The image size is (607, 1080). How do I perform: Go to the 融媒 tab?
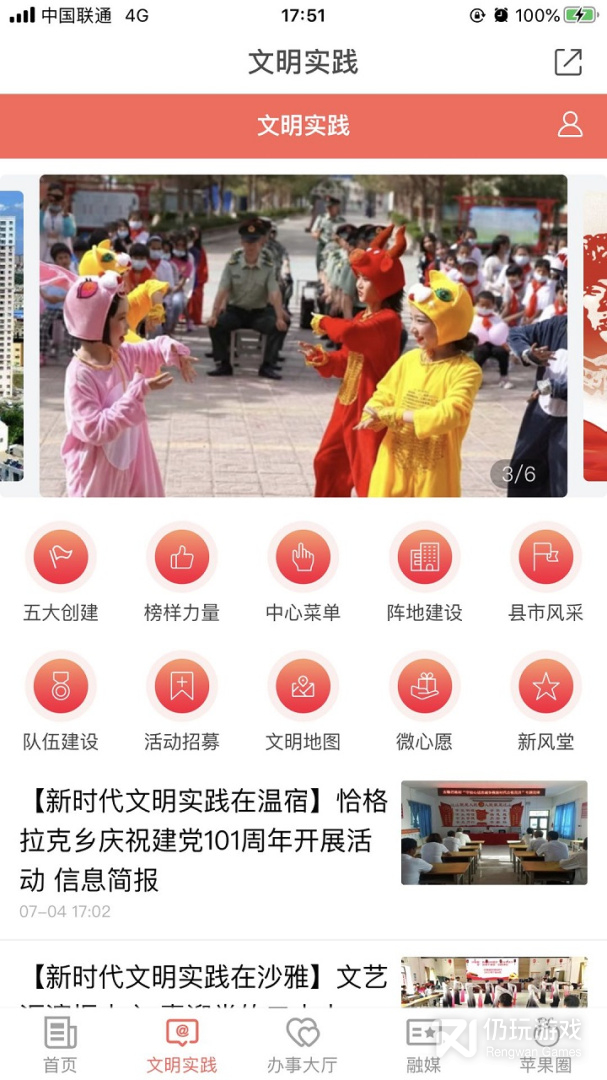click(424, 1045)
